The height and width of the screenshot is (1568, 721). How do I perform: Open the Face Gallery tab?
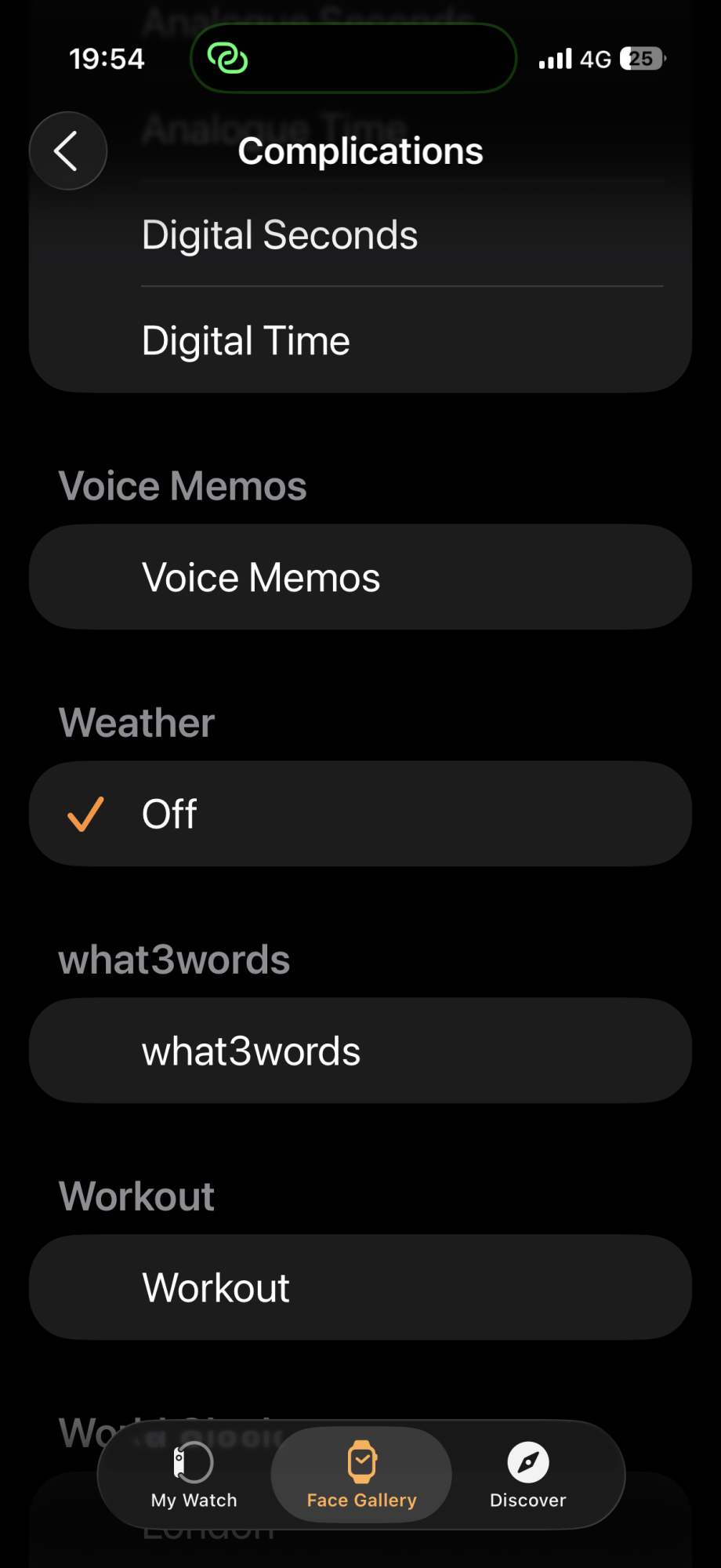(361, 1475)
